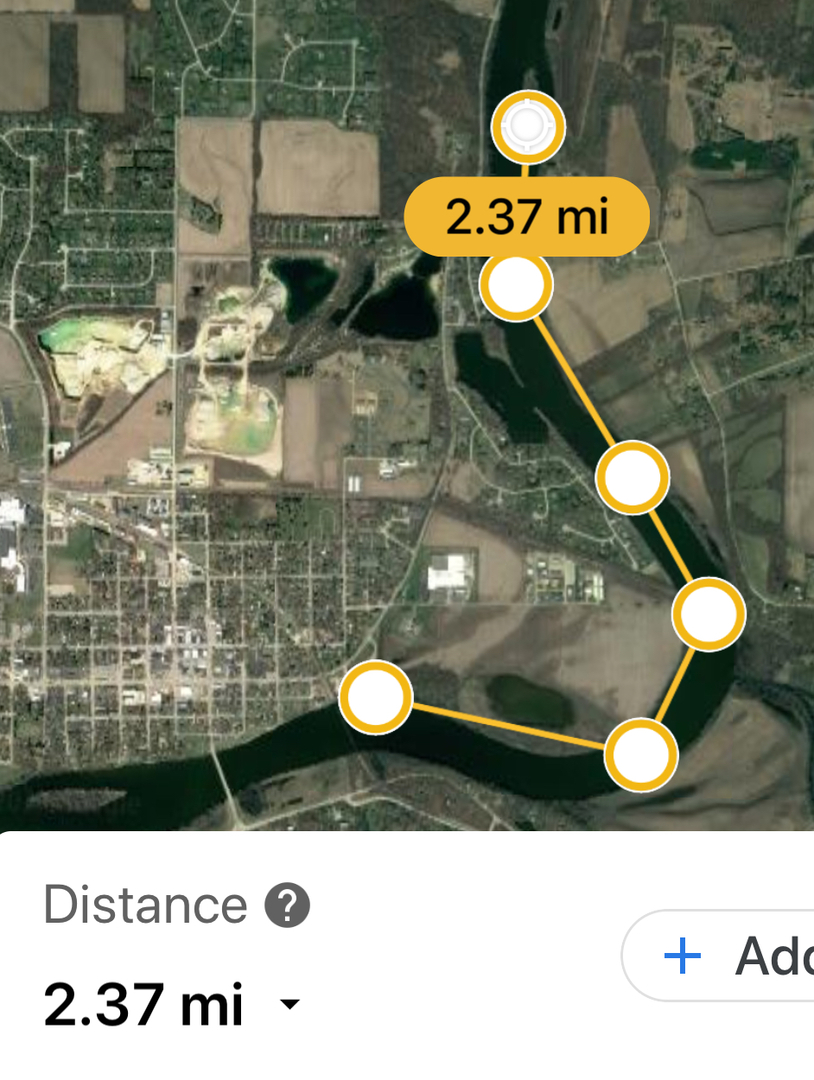Screen dimensions: 814x1080
Task: Select the waypoint circle just below the 2.37 mi bubble
Action: point(515,286)
